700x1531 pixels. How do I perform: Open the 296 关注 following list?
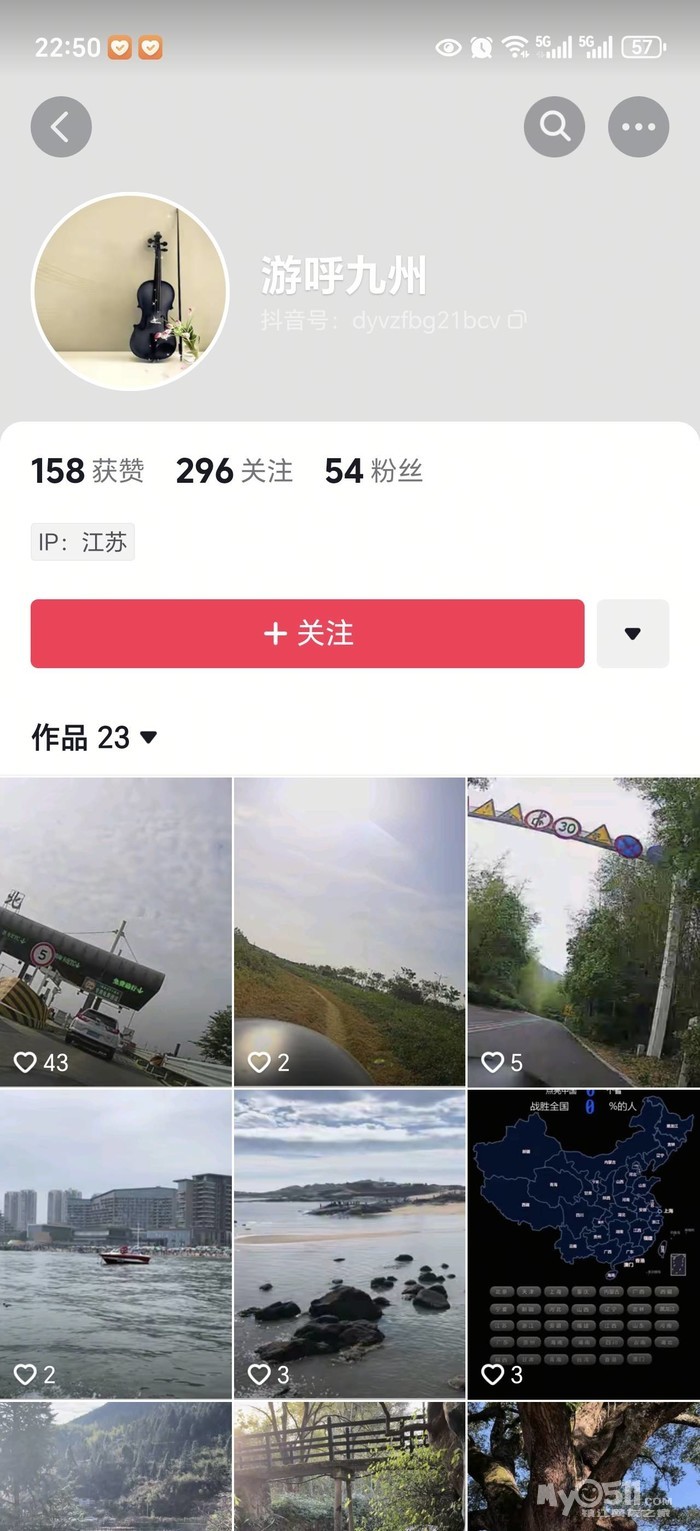(235, 471)
